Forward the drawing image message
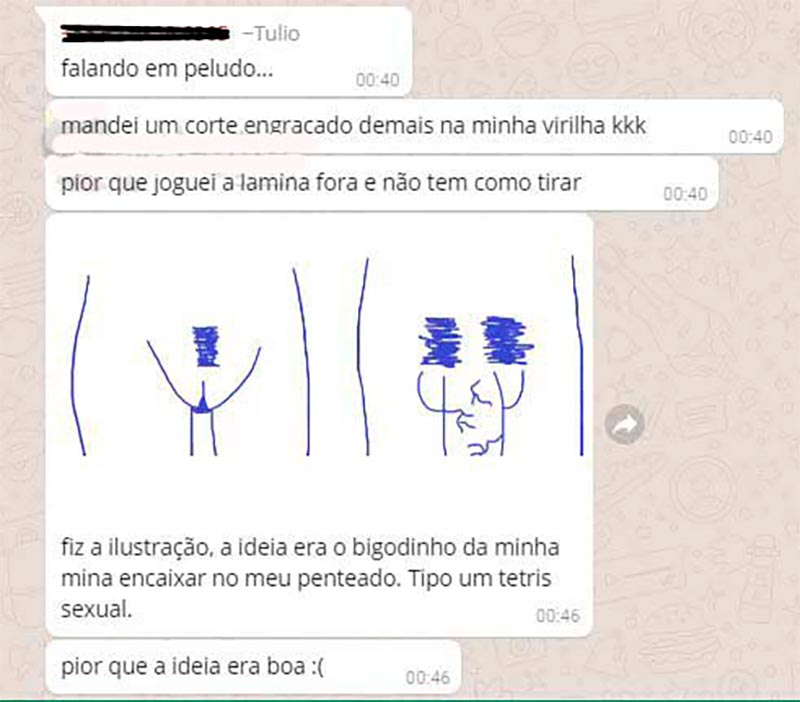This screenshot has height=702, width=800. click(x=625, y=426)
